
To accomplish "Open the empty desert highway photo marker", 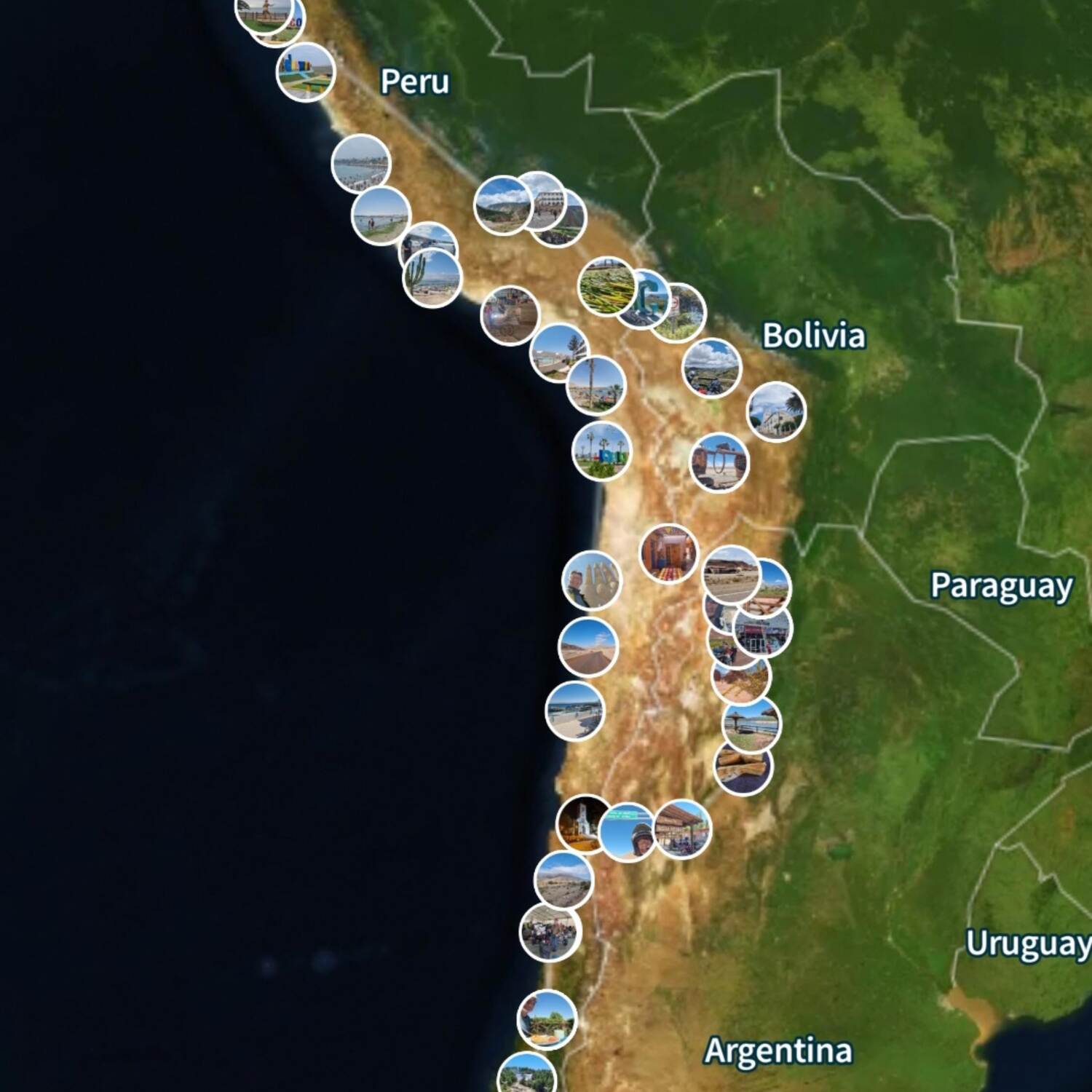I will point(588,647).
